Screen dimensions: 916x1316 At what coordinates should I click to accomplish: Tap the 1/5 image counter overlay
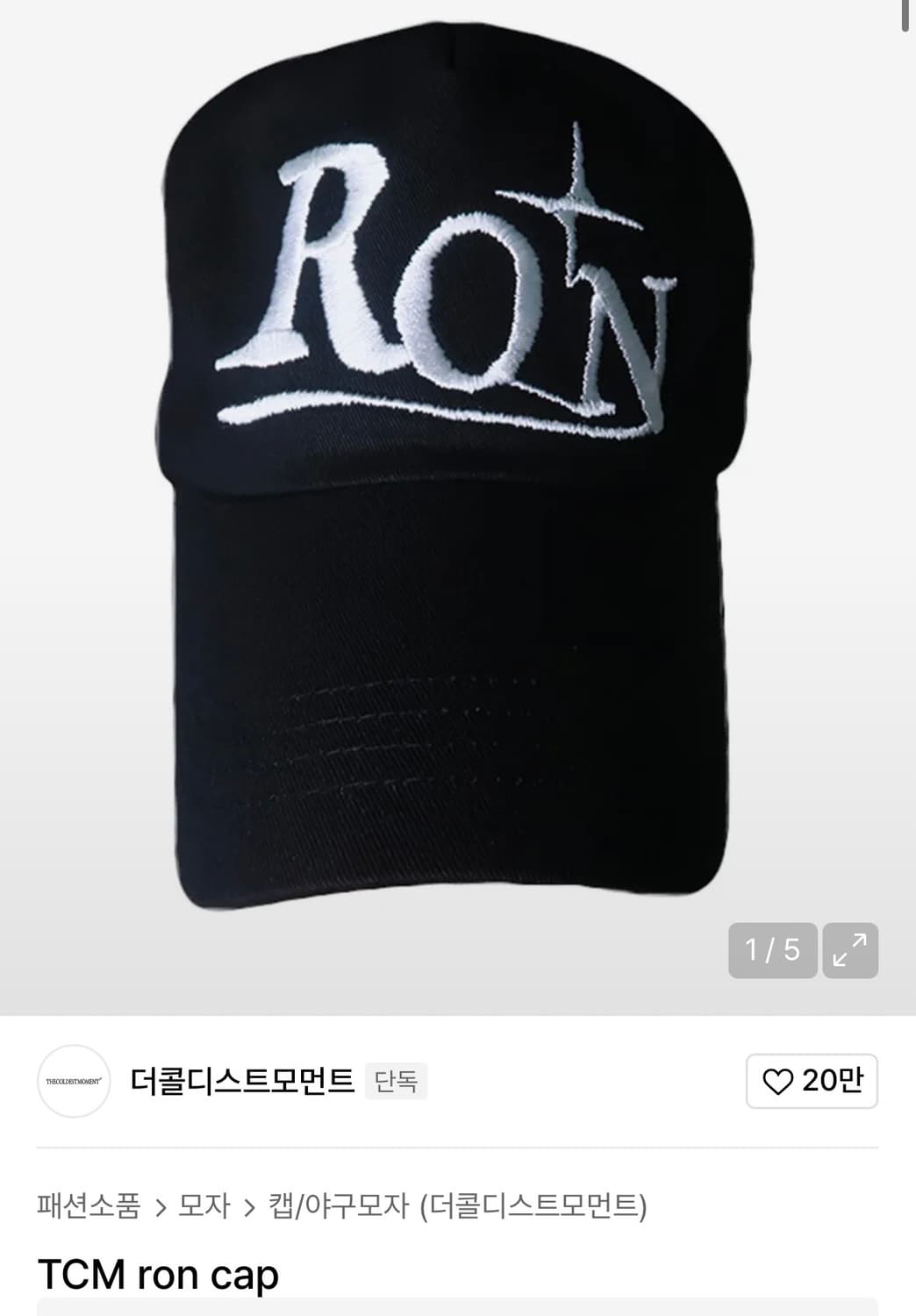(x=769, y=951)
